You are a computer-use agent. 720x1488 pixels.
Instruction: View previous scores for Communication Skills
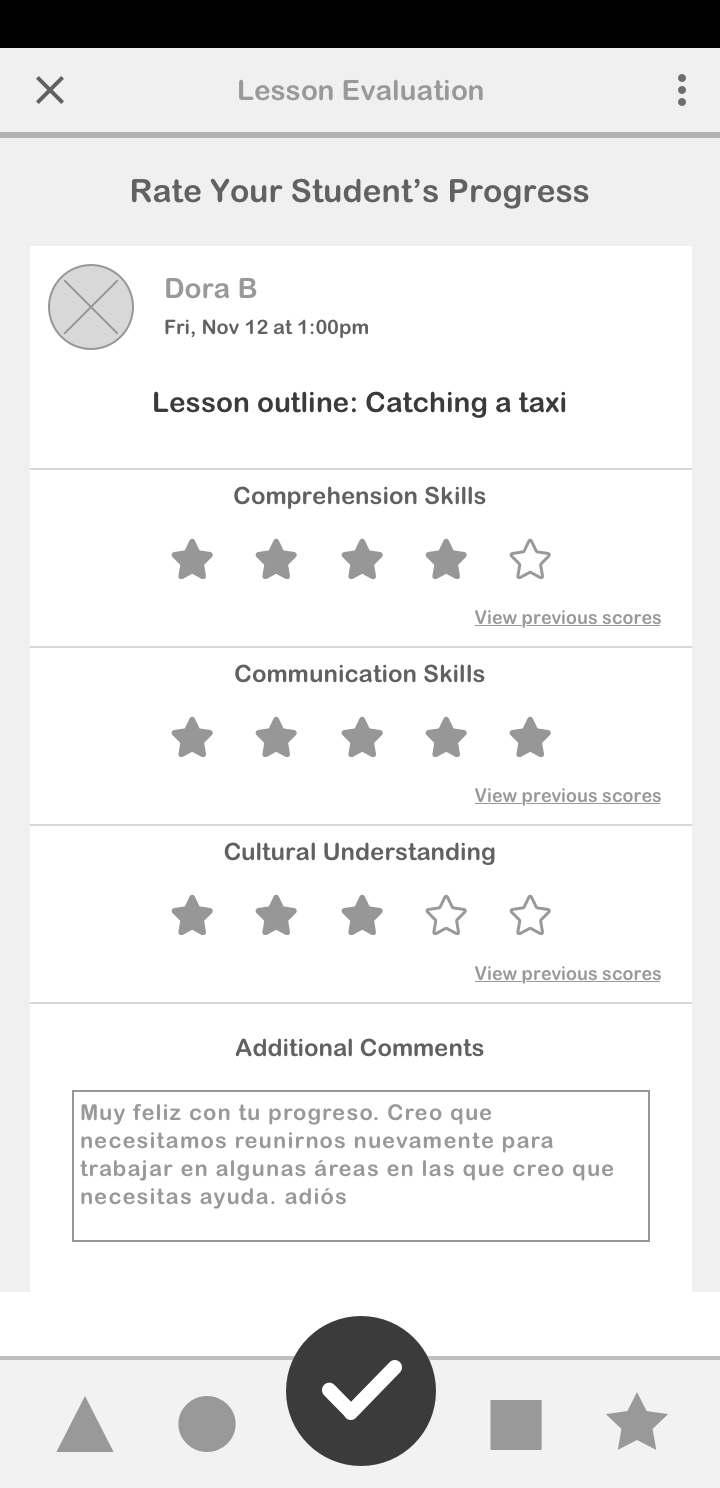[x=567, y=796]
